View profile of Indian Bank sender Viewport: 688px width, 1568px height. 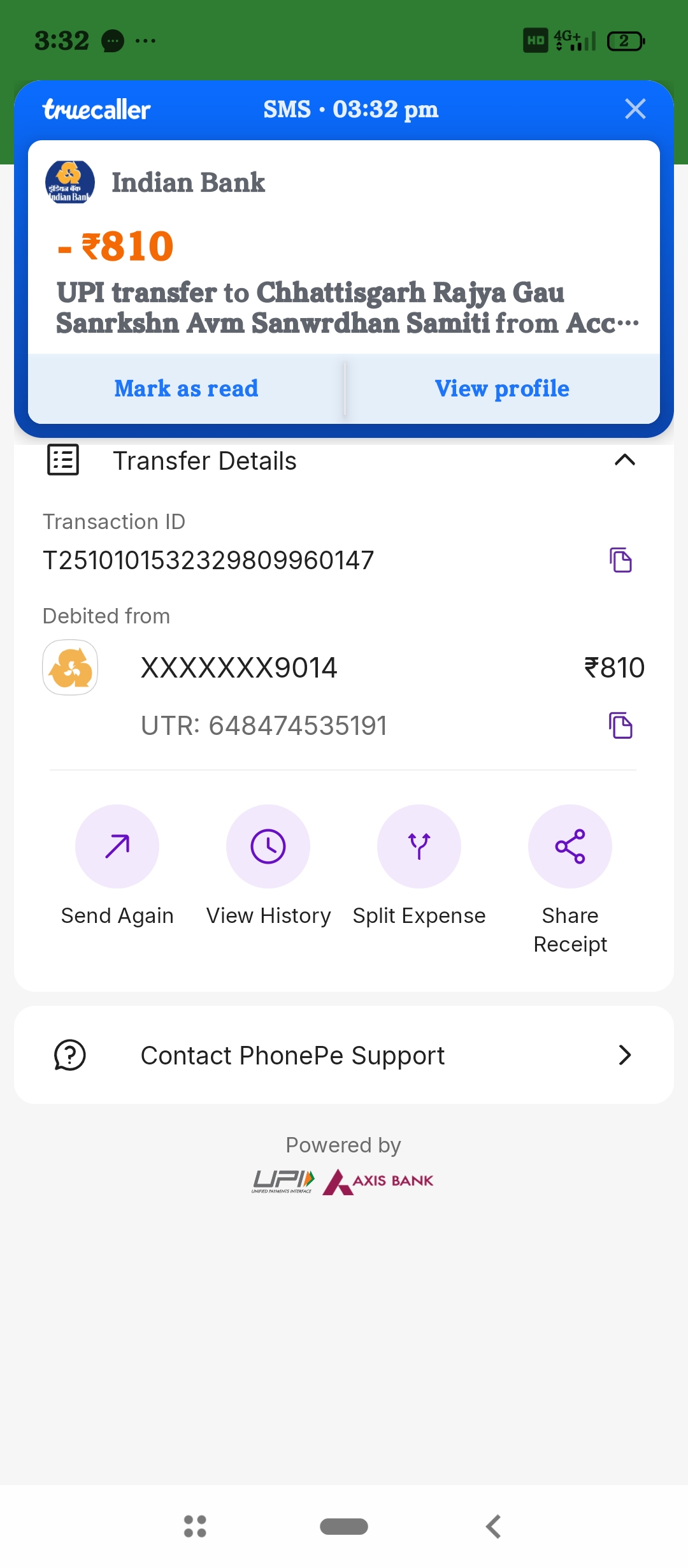[502, 389]
